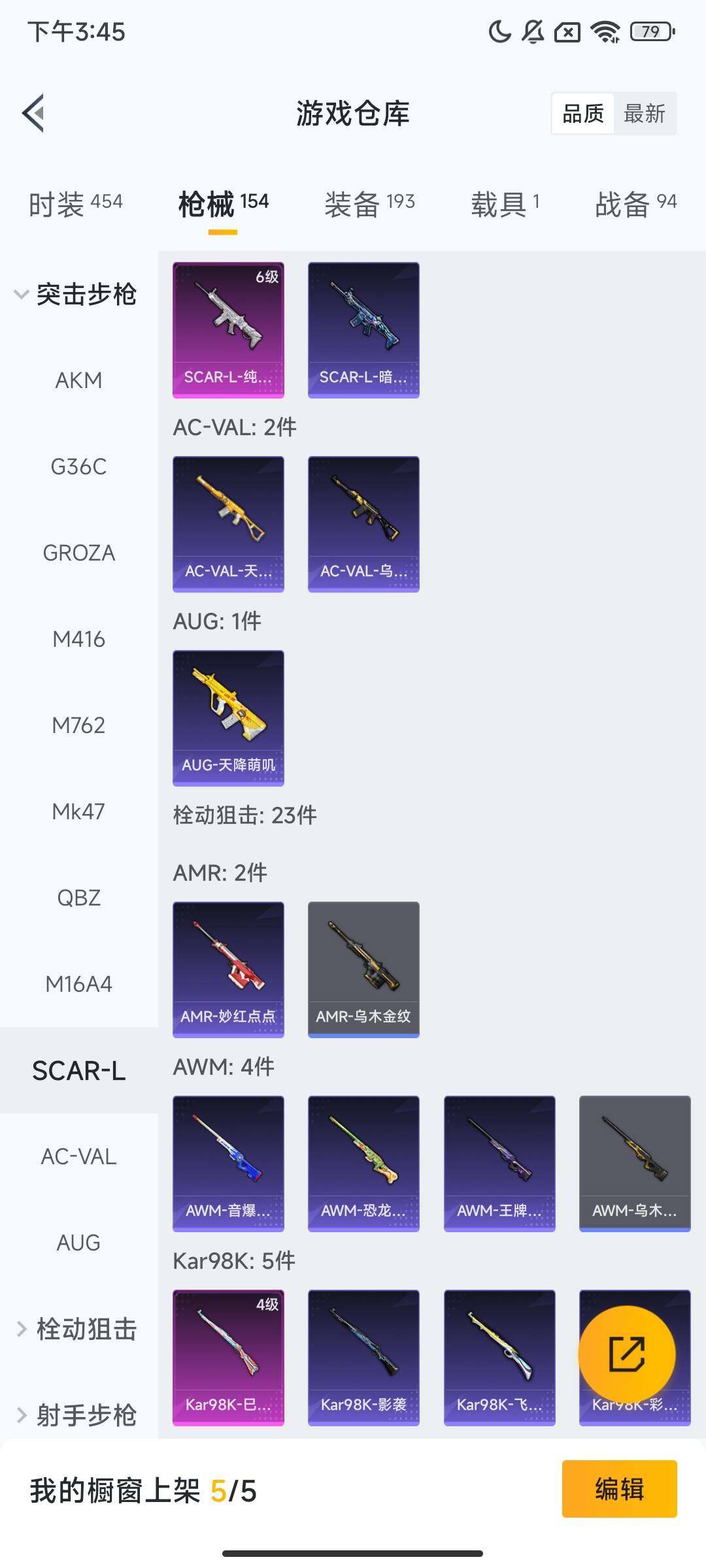
Task: Open the Kar98K-影袭 skin
Action: (x=363, y=1358)
